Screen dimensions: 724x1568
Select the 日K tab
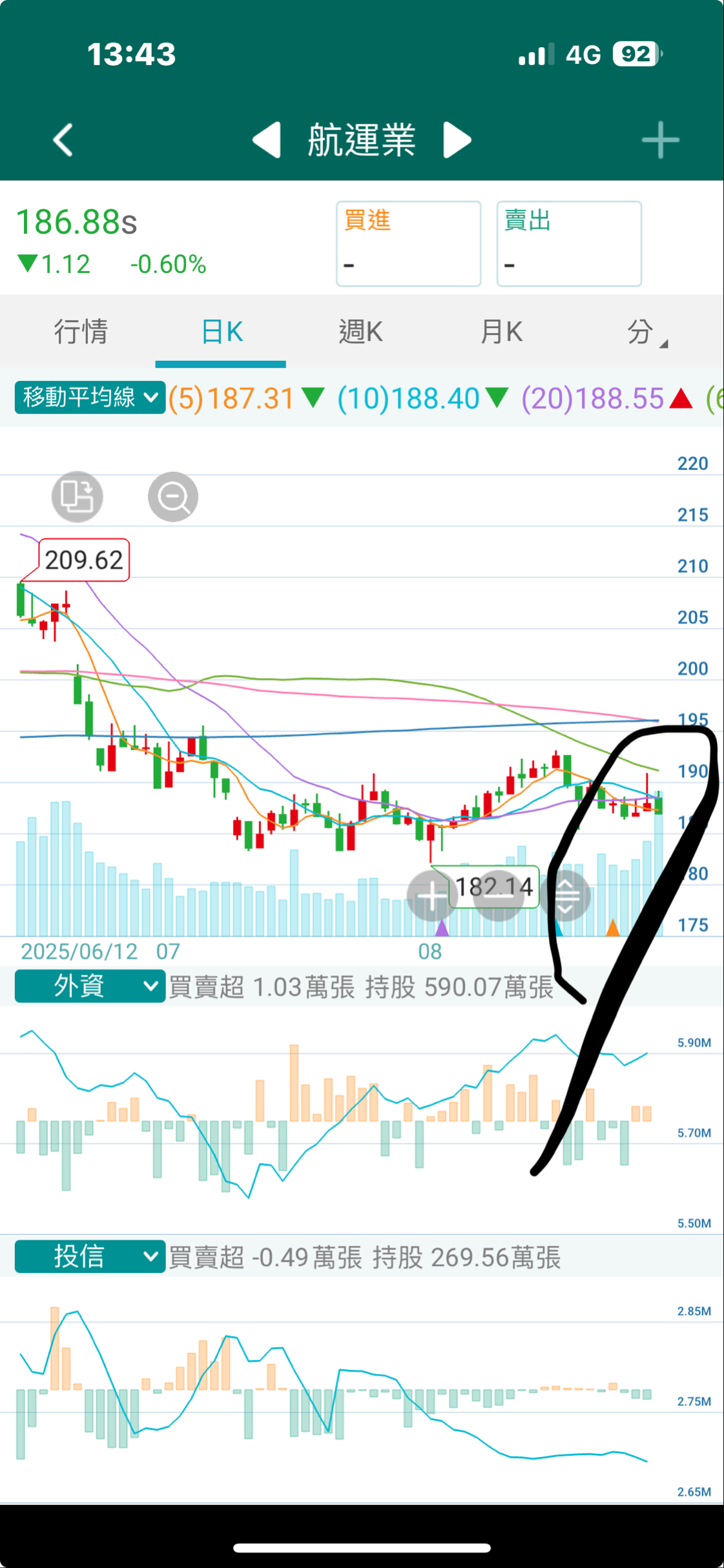click(222, 332)
